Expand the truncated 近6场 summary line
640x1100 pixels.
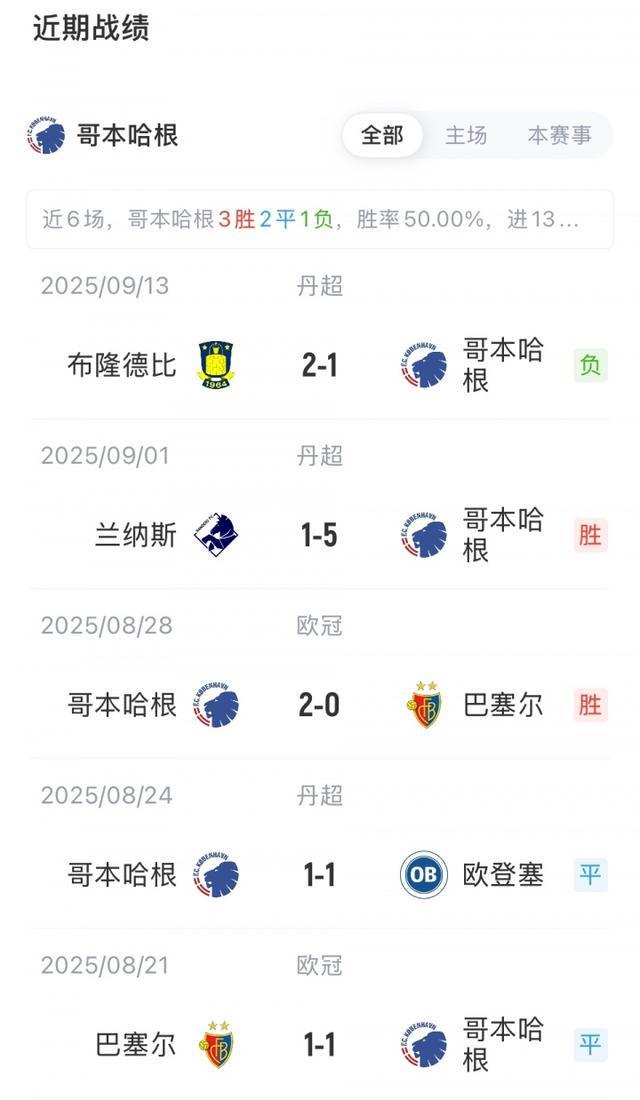320,219
